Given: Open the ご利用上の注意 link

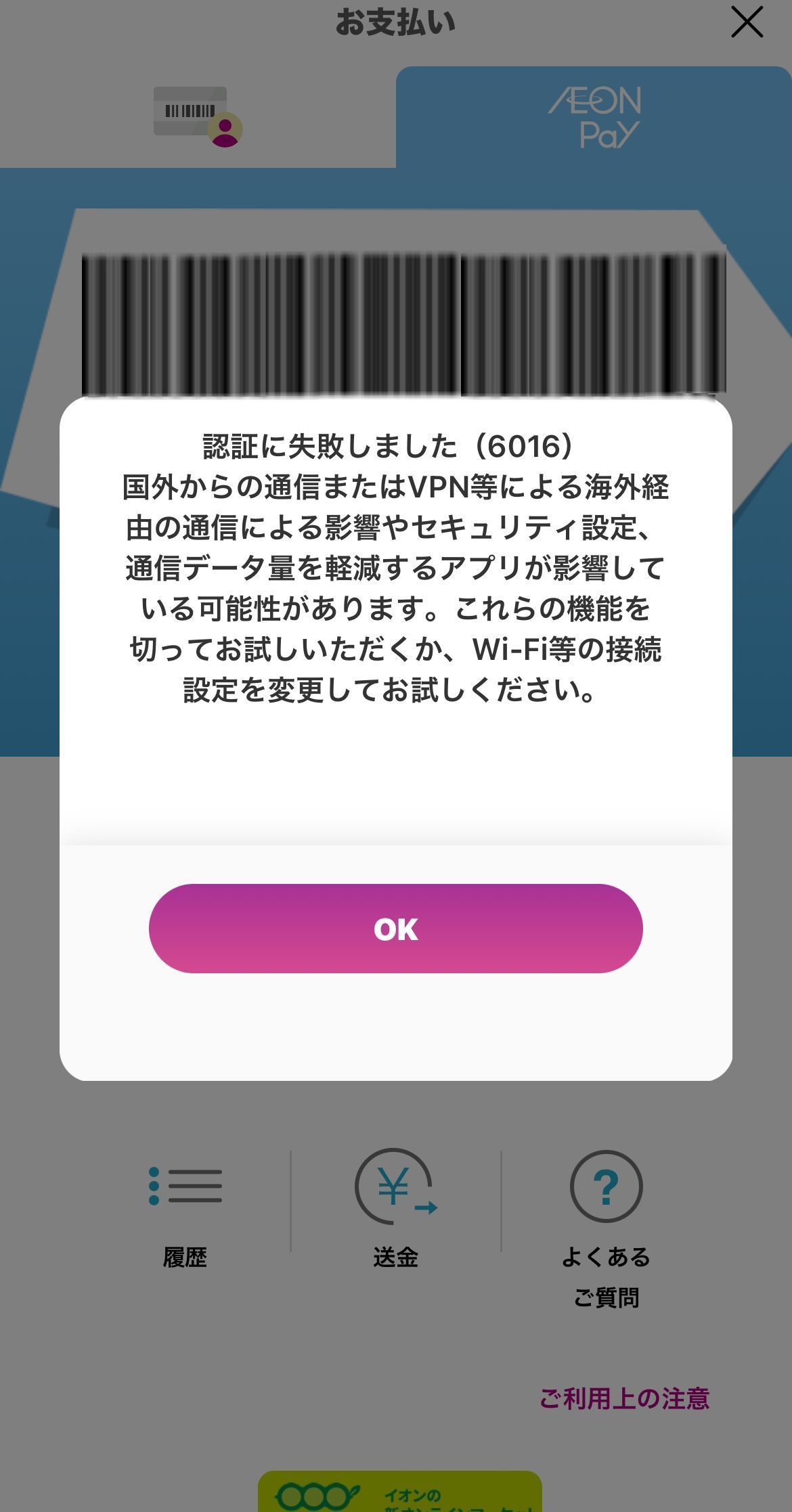Looking at the screenshot, I should pos(624,1398).
